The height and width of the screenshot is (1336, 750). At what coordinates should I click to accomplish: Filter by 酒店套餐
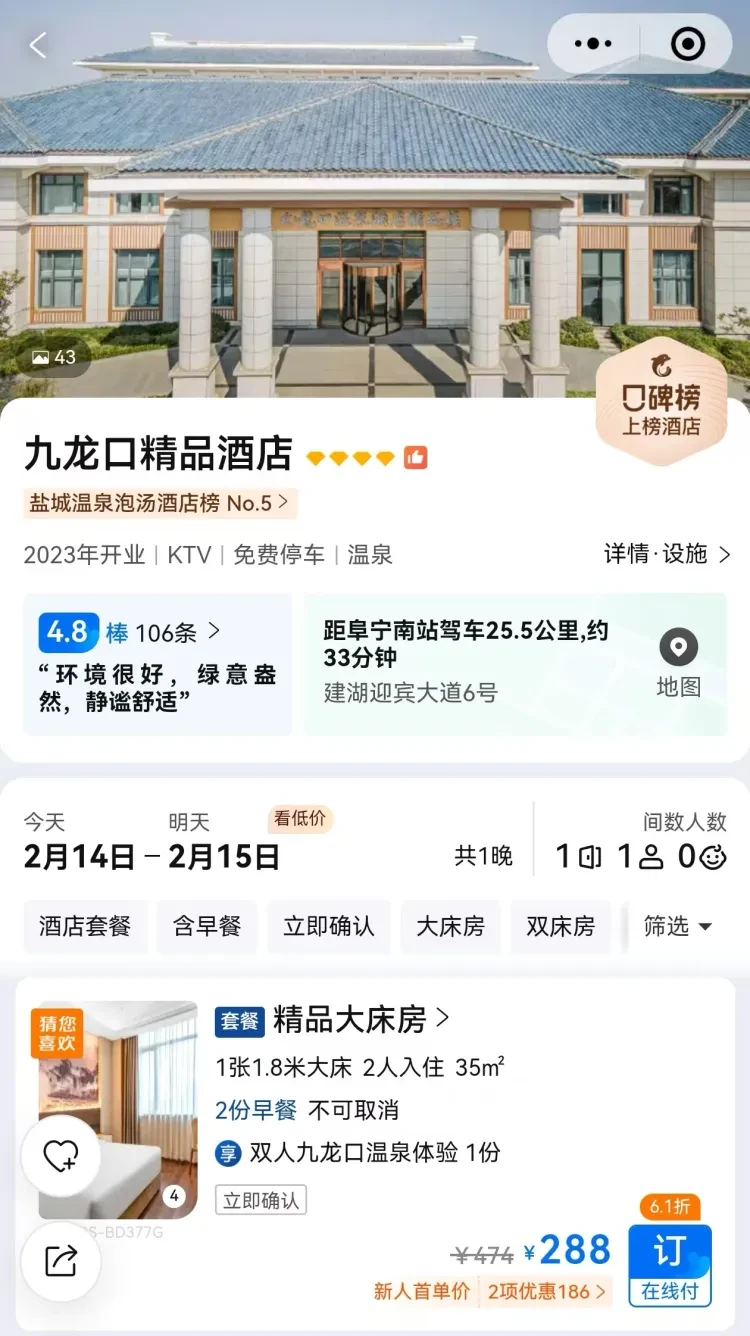tap(85, 926)
